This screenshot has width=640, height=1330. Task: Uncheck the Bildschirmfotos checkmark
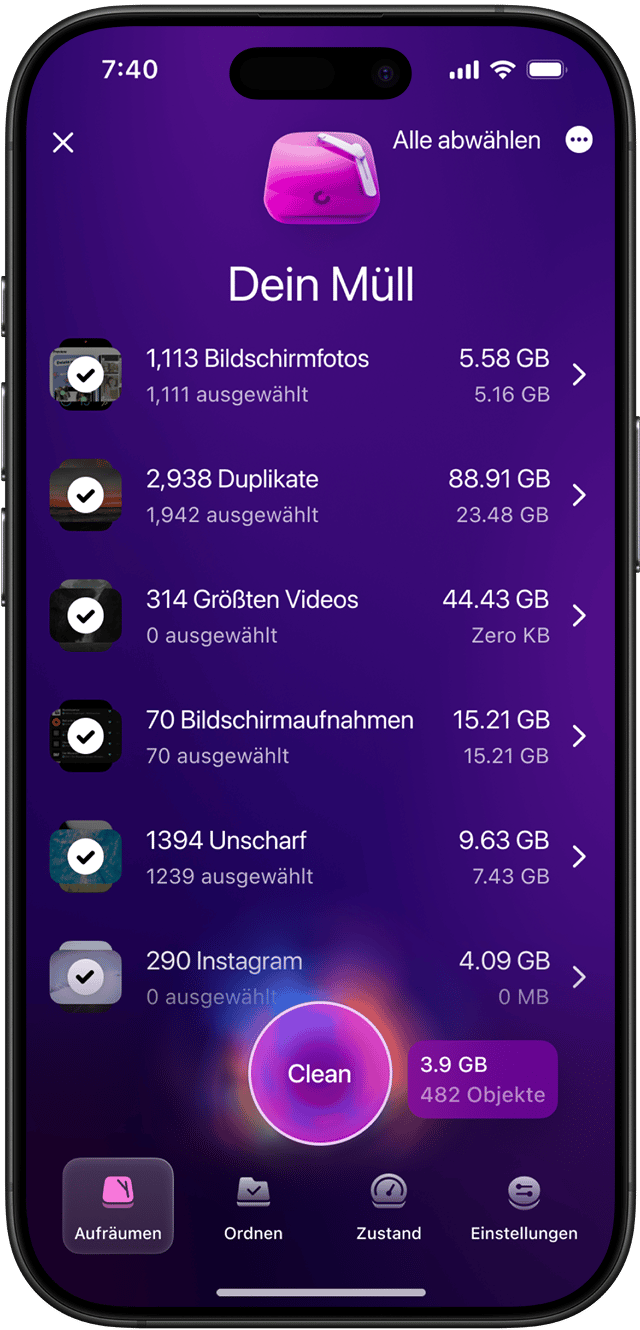coord(86,375)
